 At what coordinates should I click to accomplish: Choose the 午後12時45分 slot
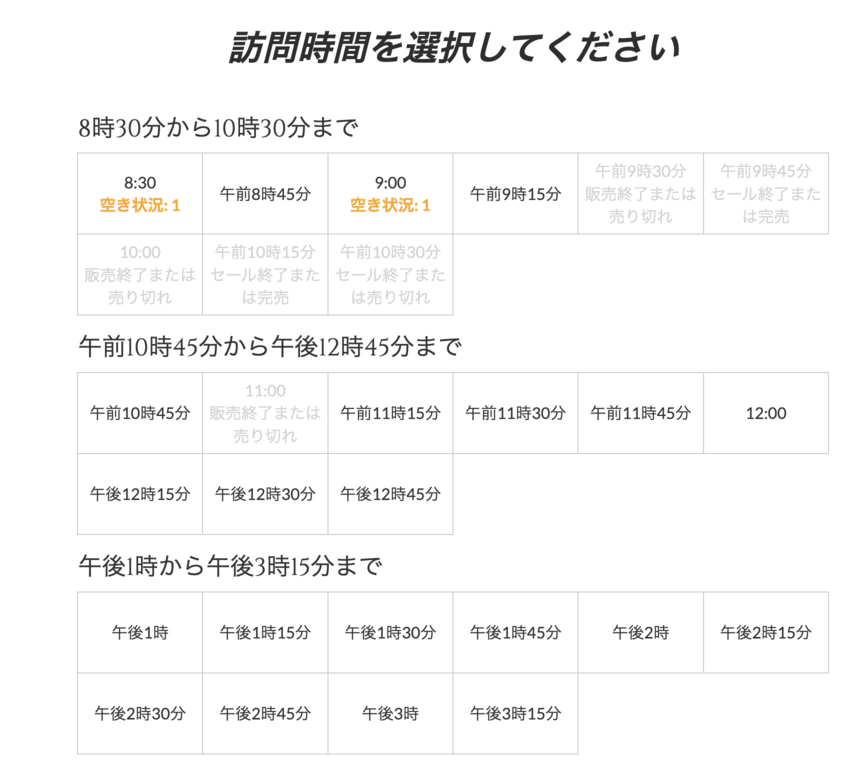click(390, 494)
